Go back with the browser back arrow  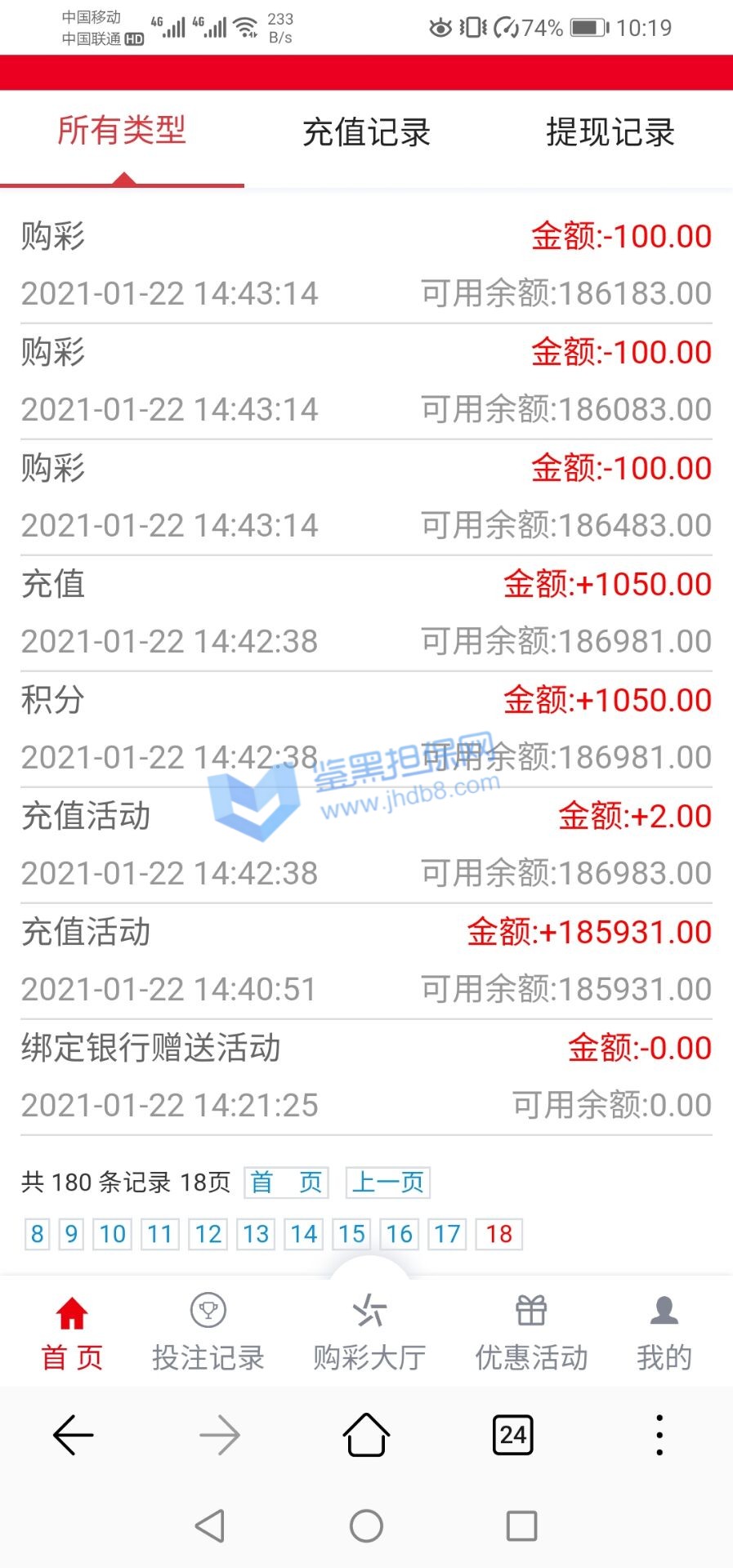[74, 1435]
